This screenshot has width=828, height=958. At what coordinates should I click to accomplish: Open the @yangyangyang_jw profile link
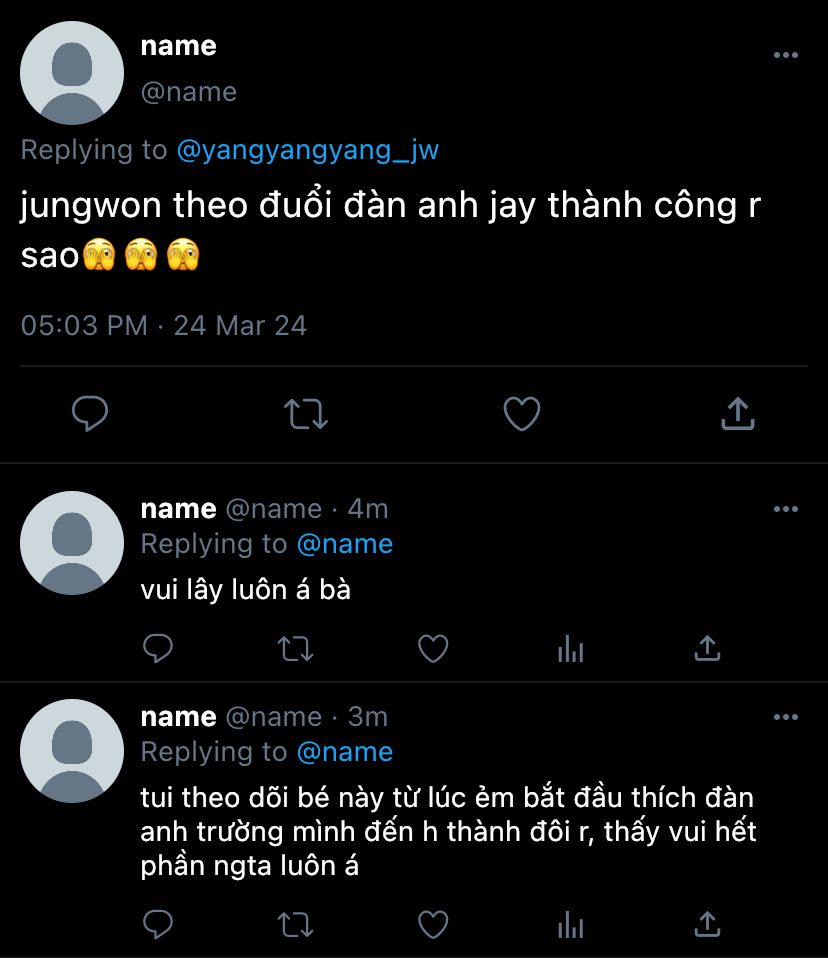(307, 151)
